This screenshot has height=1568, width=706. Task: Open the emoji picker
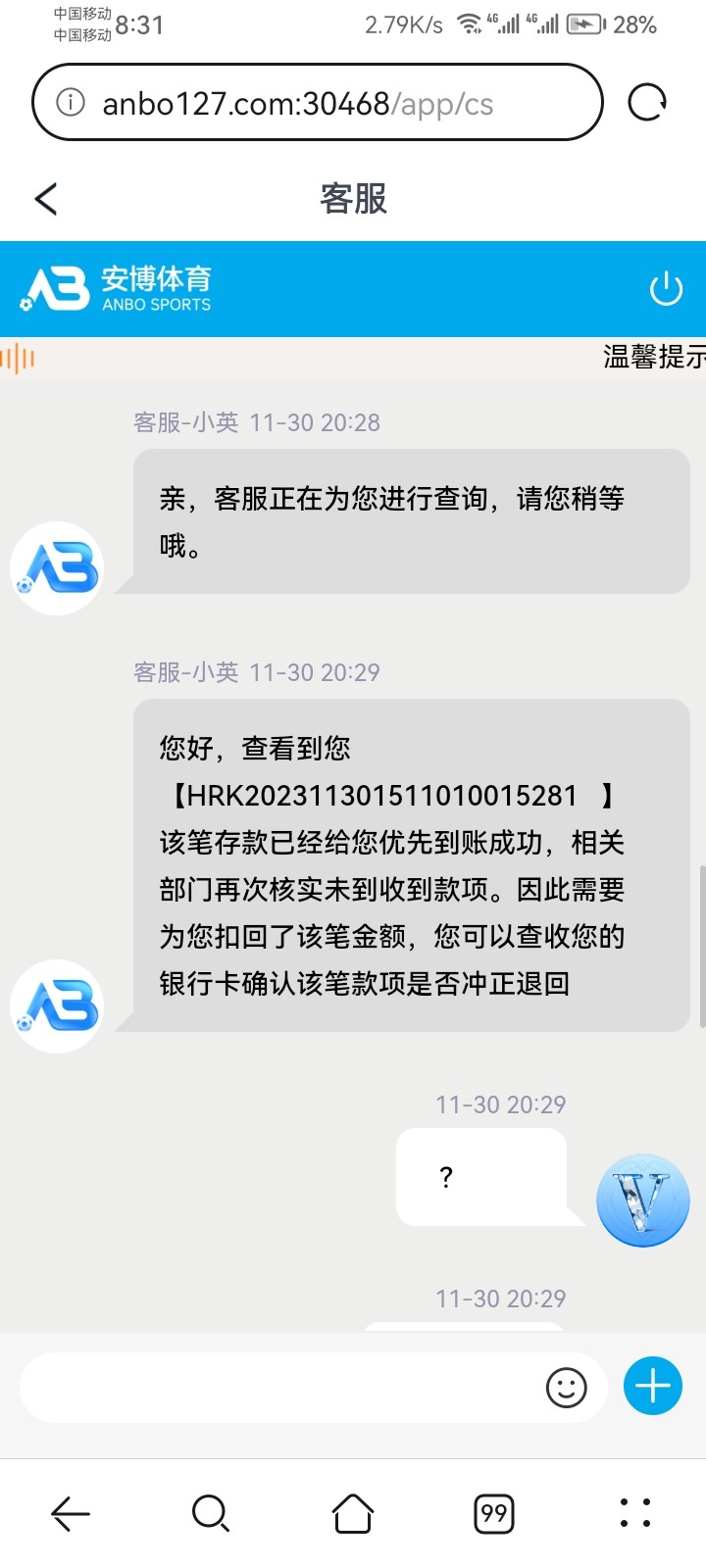coord(566,1388)
